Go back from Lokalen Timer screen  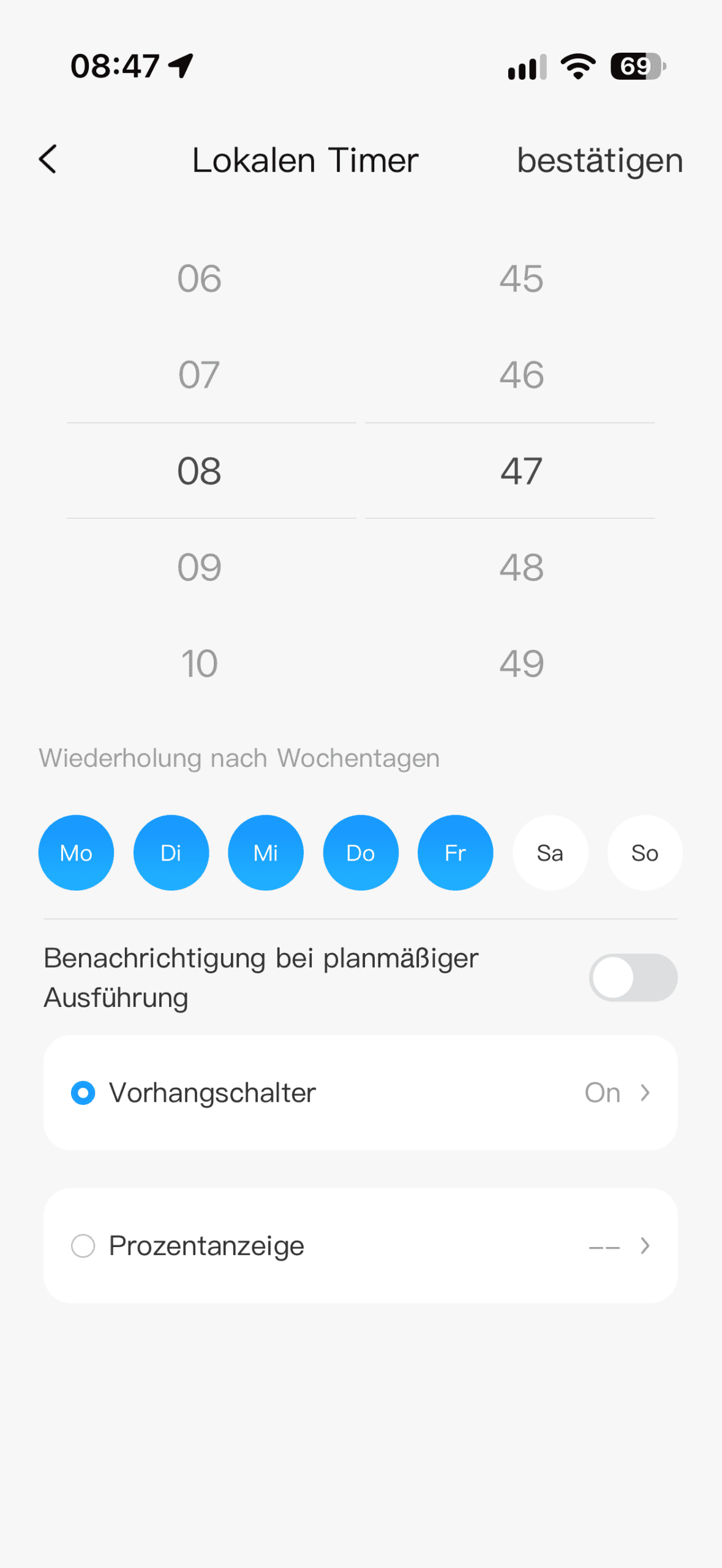point(48,160)
